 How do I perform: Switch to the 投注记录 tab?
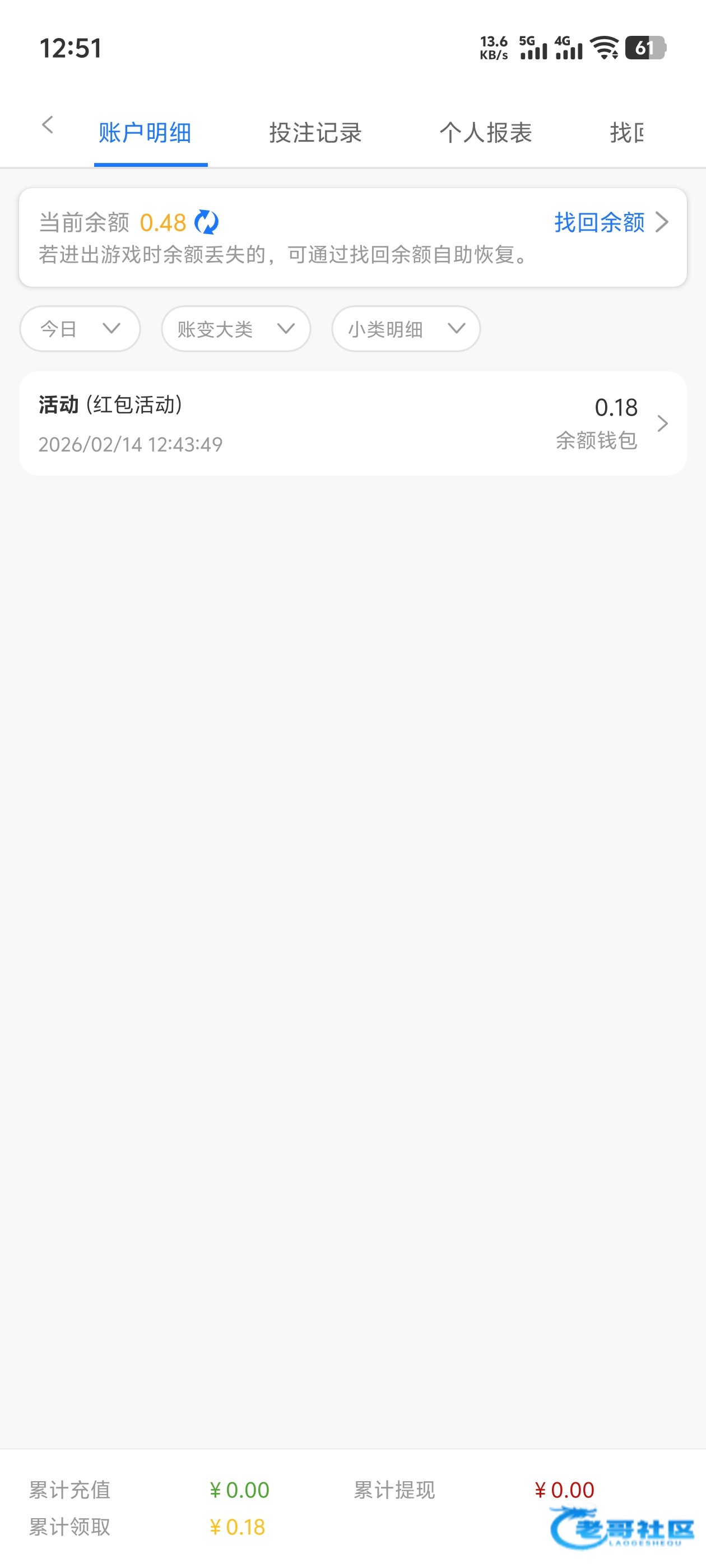pyautogui.click(x=315, y=133)
